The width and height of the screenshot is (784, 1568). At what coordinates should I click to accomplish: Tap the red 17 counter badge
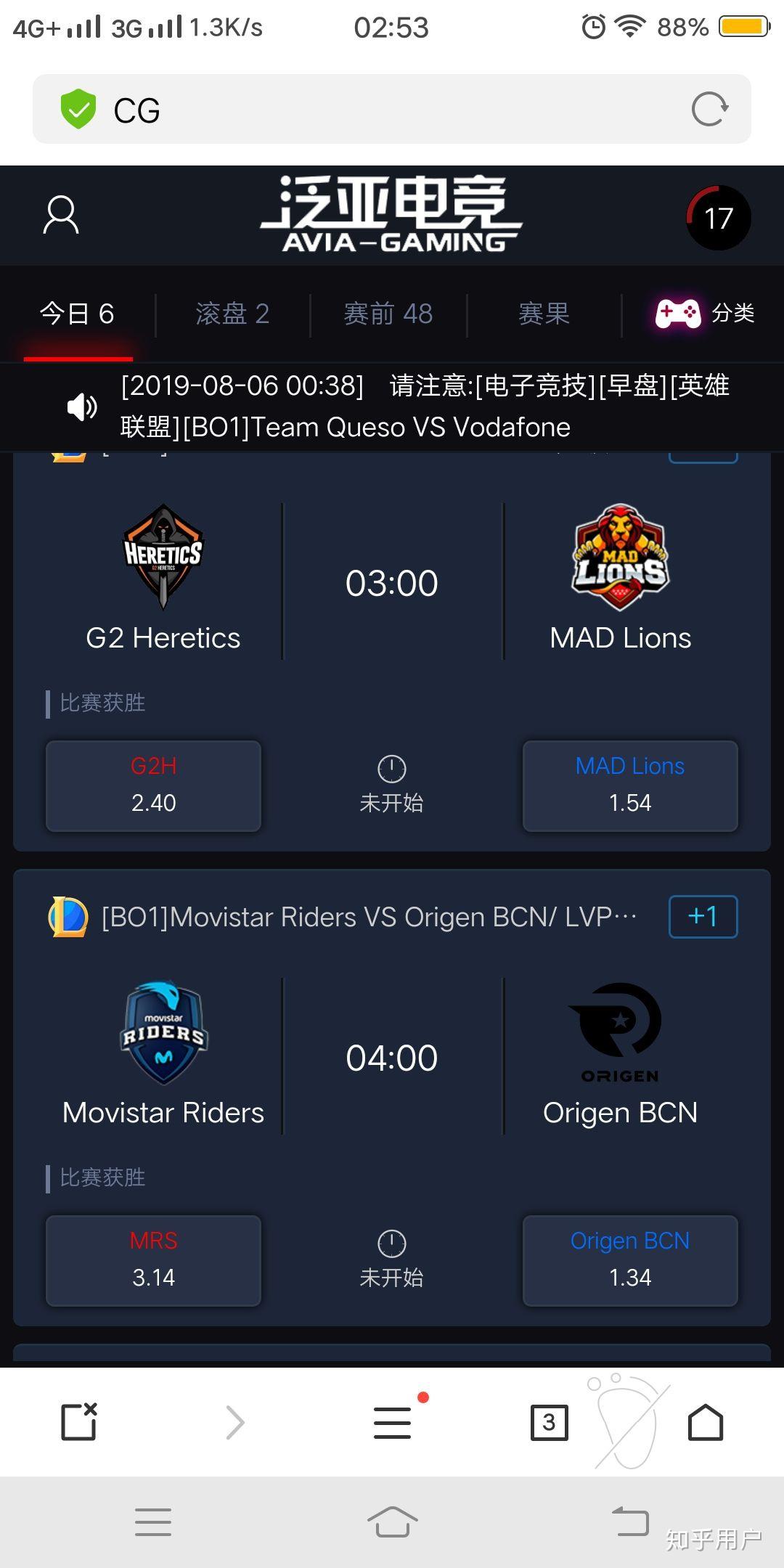(x=718, y=218)
